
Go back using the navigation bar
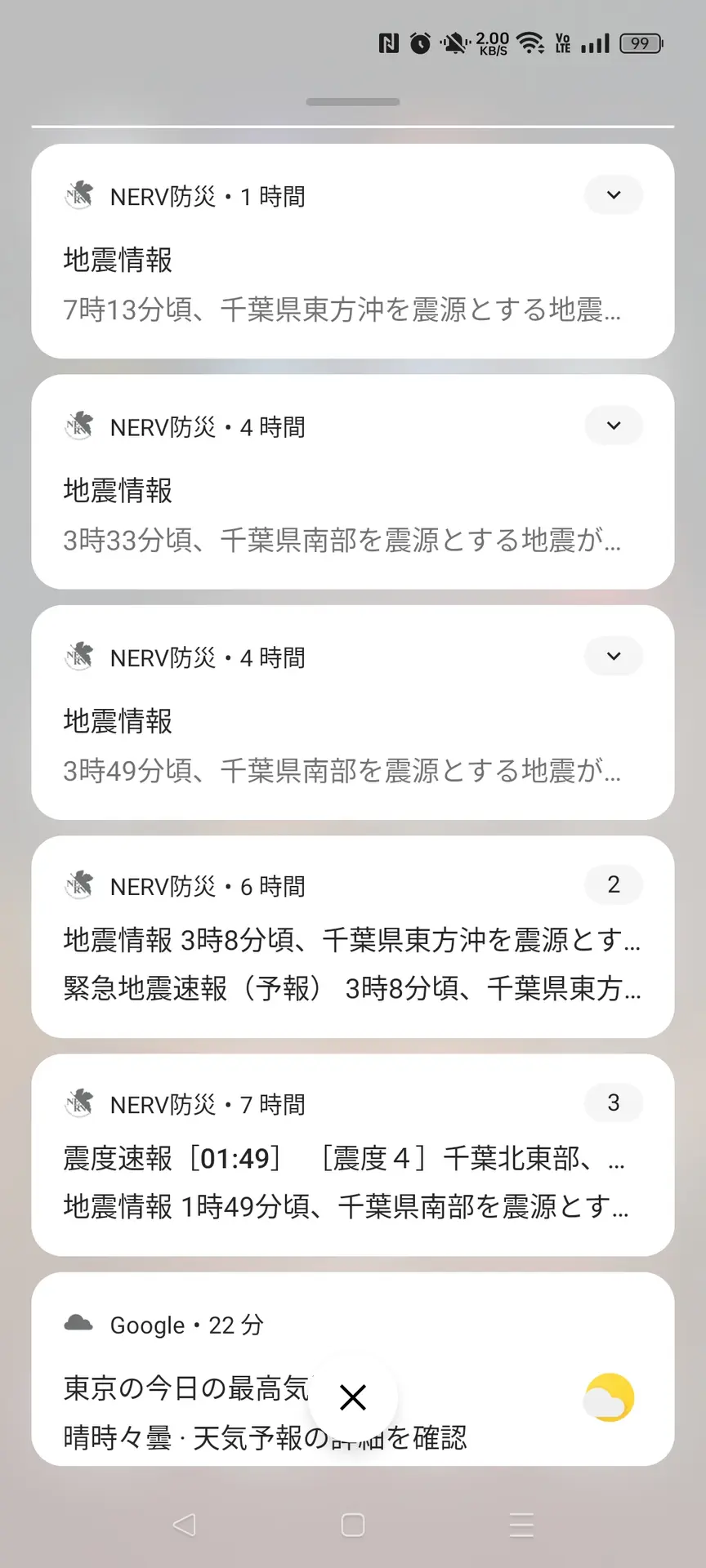point(185,1525)
